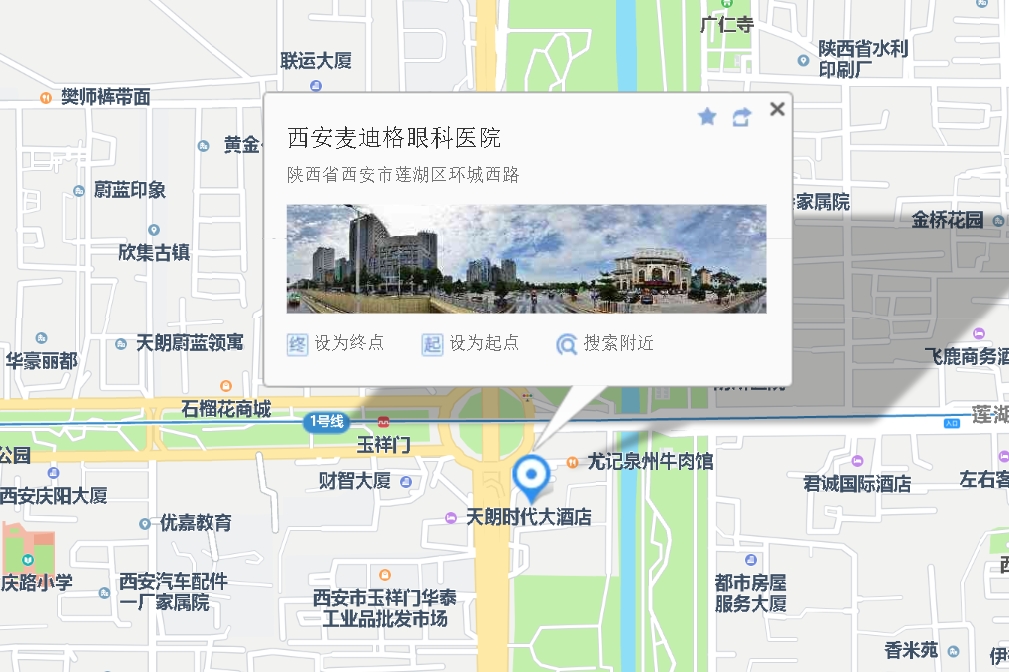Image resolution: width=1009 pixels, height=672 pixels.
Task: Set this hospital as start point (设为起点)
Action: (470, 343)
